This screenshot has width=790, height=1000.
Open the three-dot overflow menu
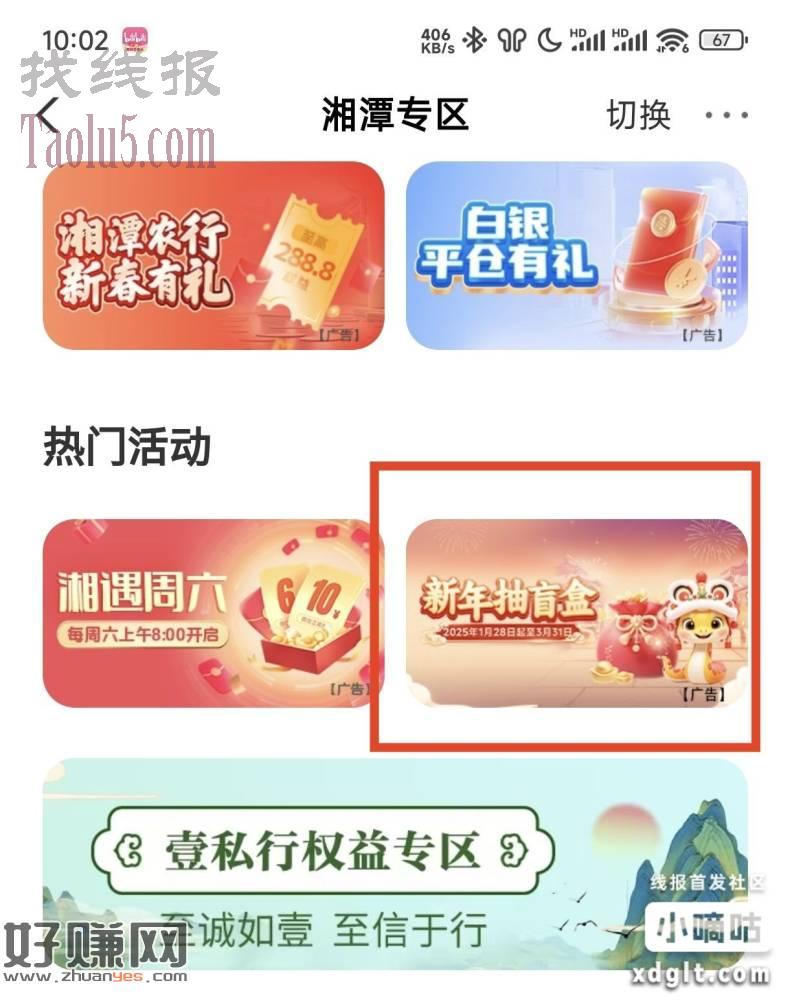point(727,115)
